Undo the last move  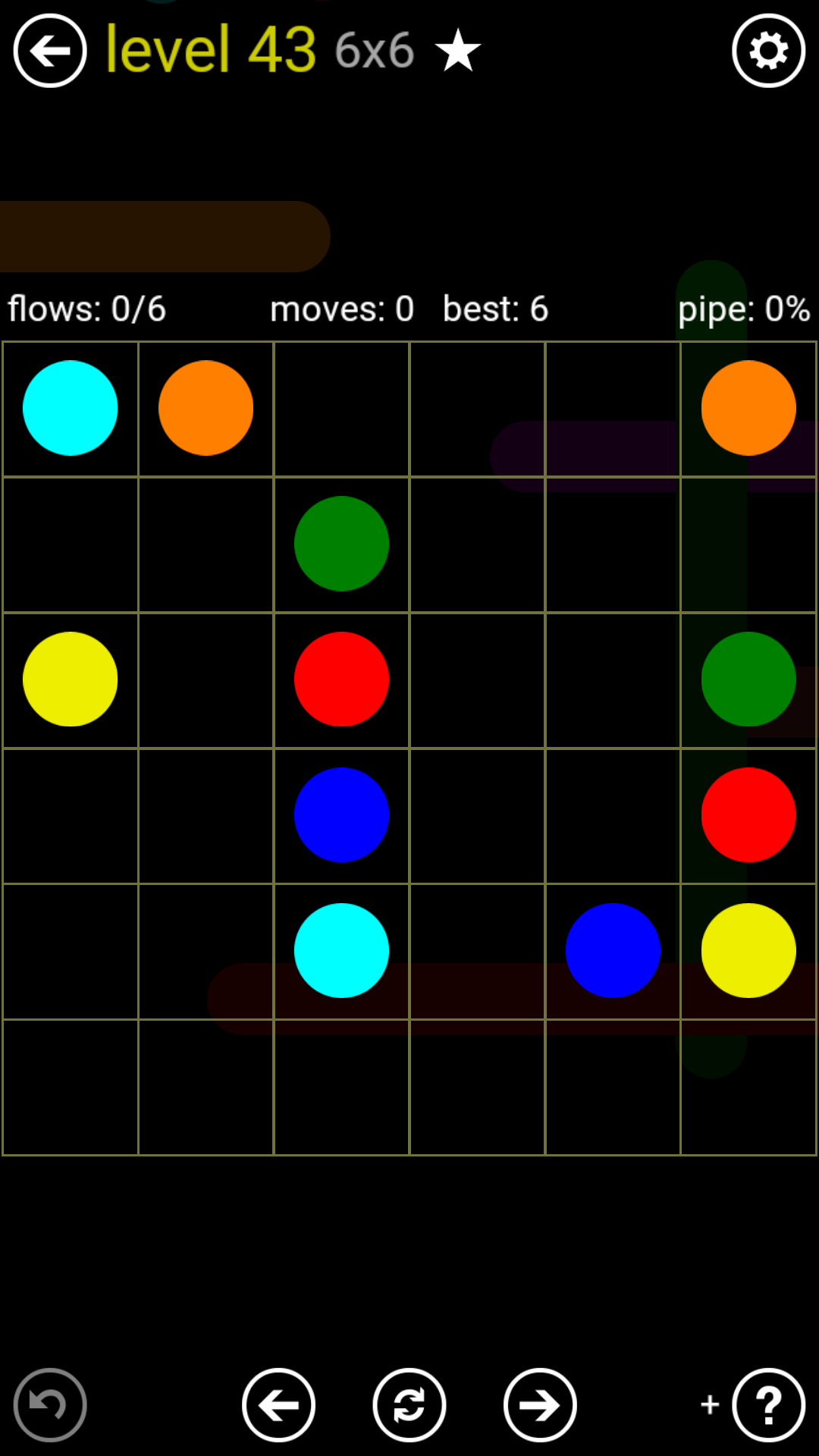pyautogui.click(x=50, y=1405)
